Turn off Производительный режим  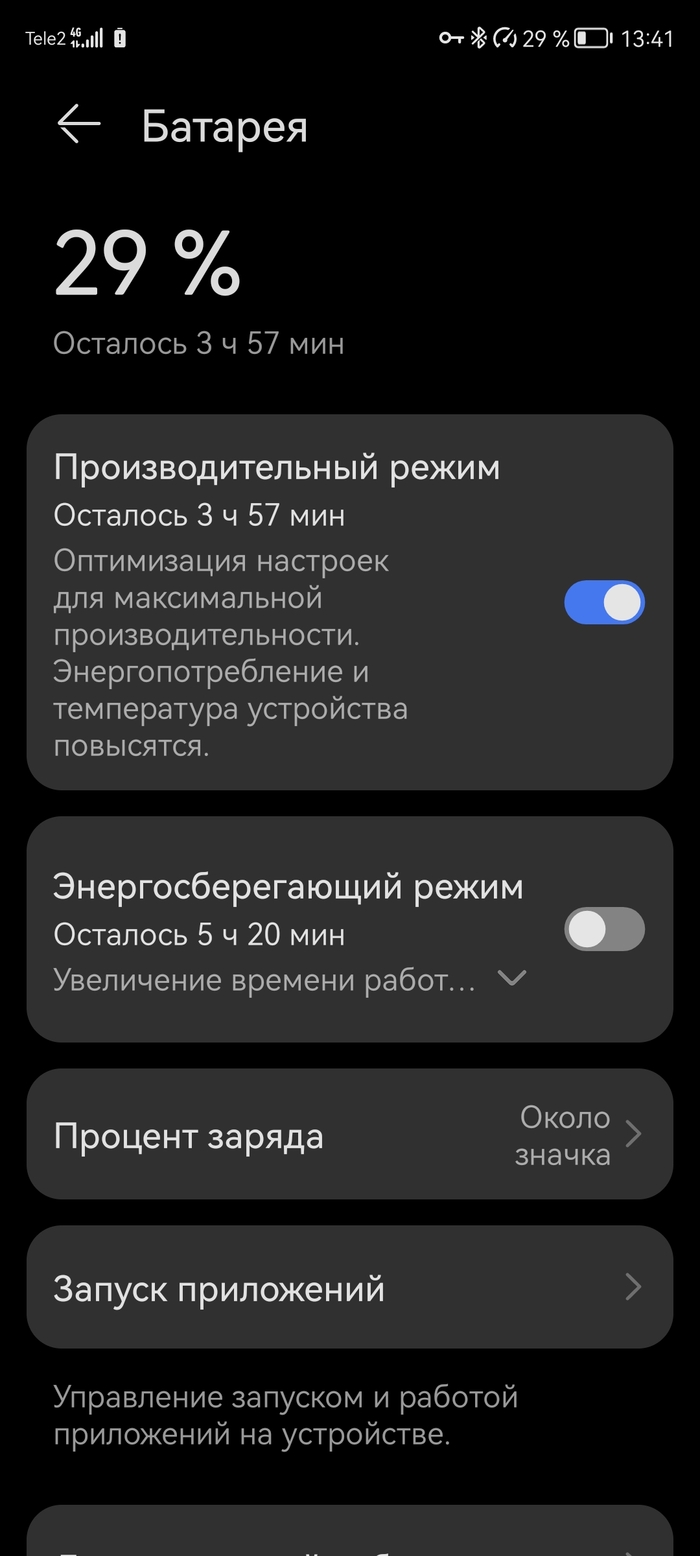(604, 603)
